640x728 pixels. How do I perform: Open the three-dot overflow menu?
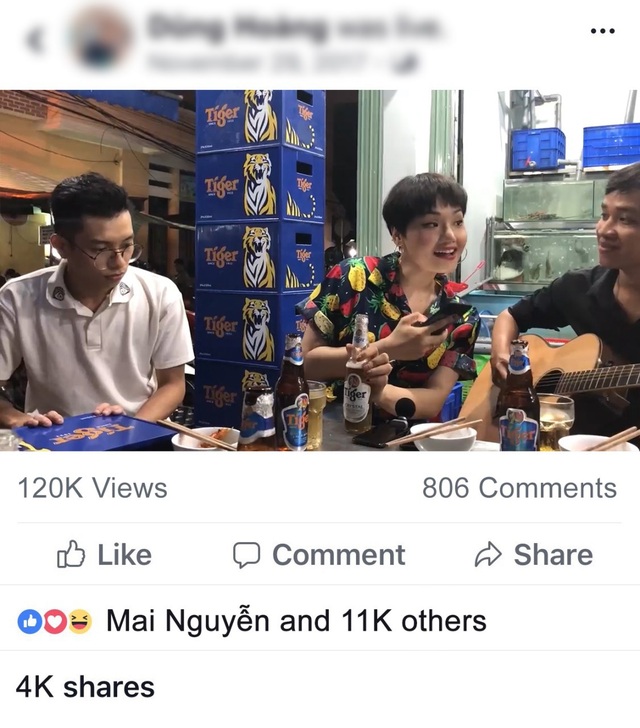coord(602,31)
